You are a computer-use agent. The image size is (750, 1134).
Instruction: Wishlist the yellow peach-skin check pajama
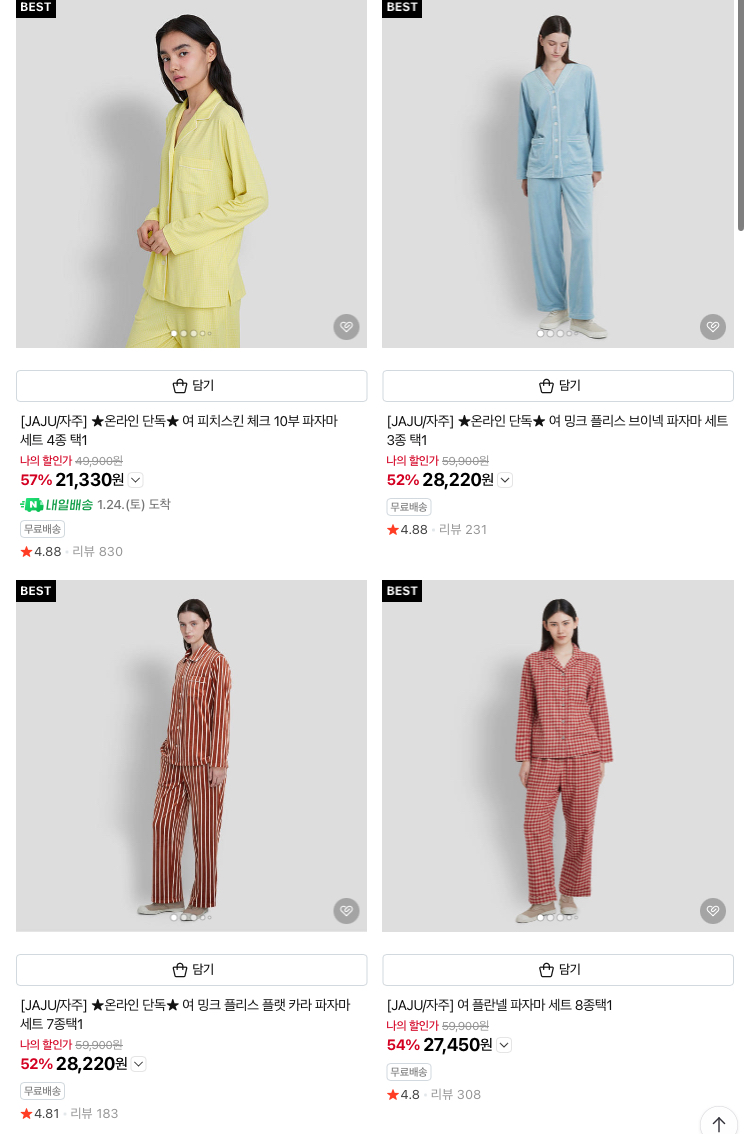click(346, 327)
